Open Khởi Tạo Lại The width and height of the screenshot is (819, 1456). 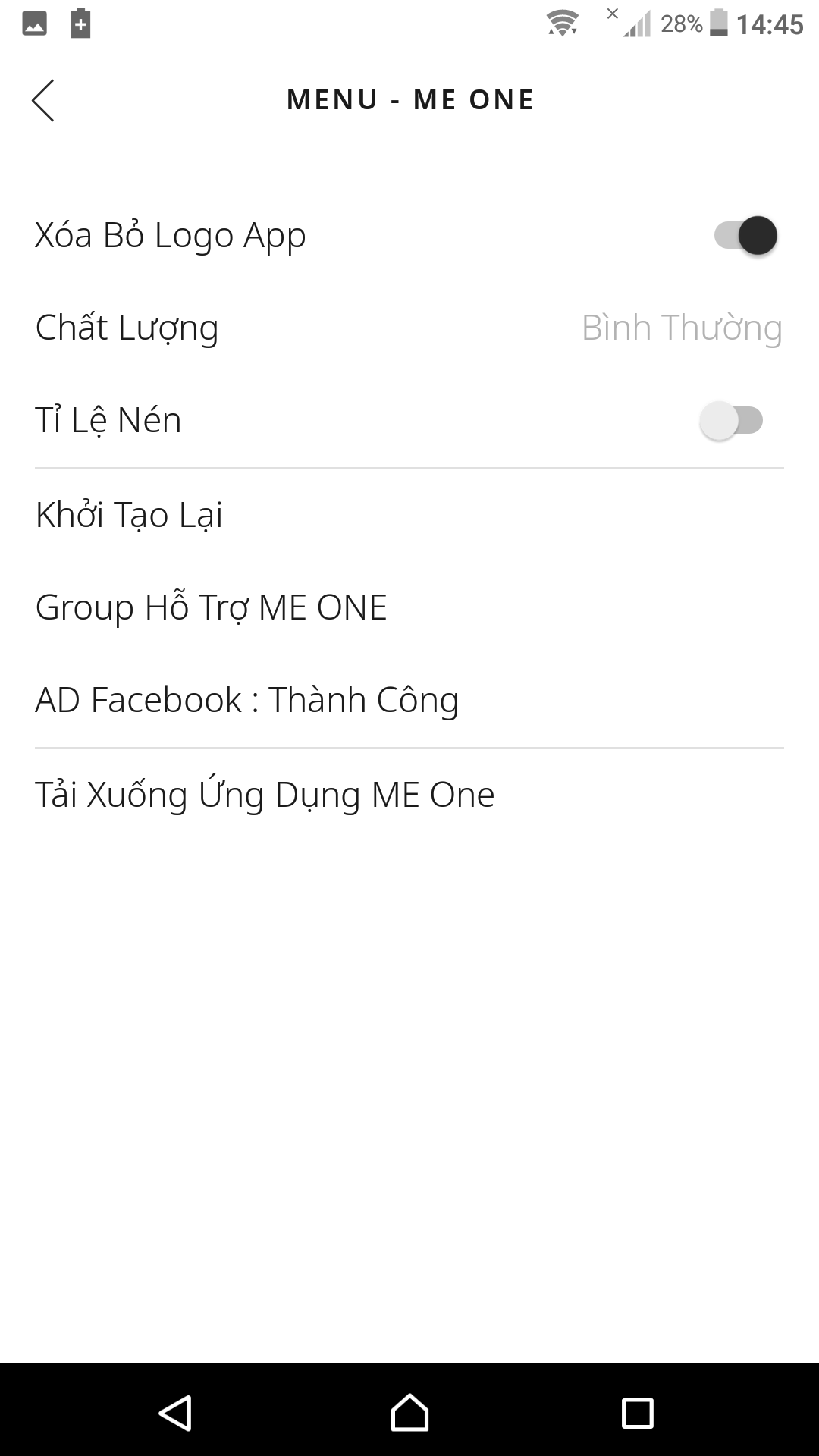tap(130, 515)
